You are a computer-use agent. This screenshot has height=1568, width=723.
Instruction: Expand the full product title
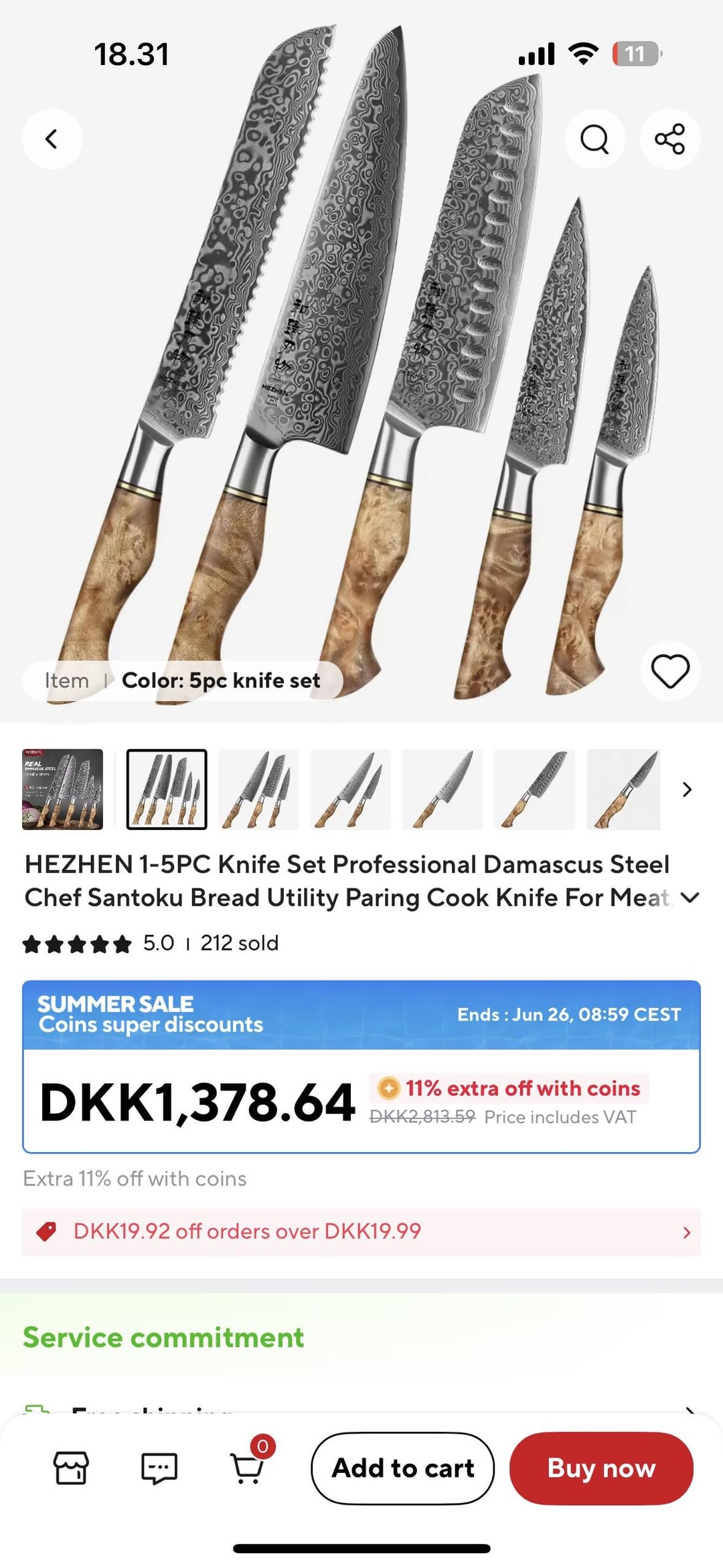point(690,898)
